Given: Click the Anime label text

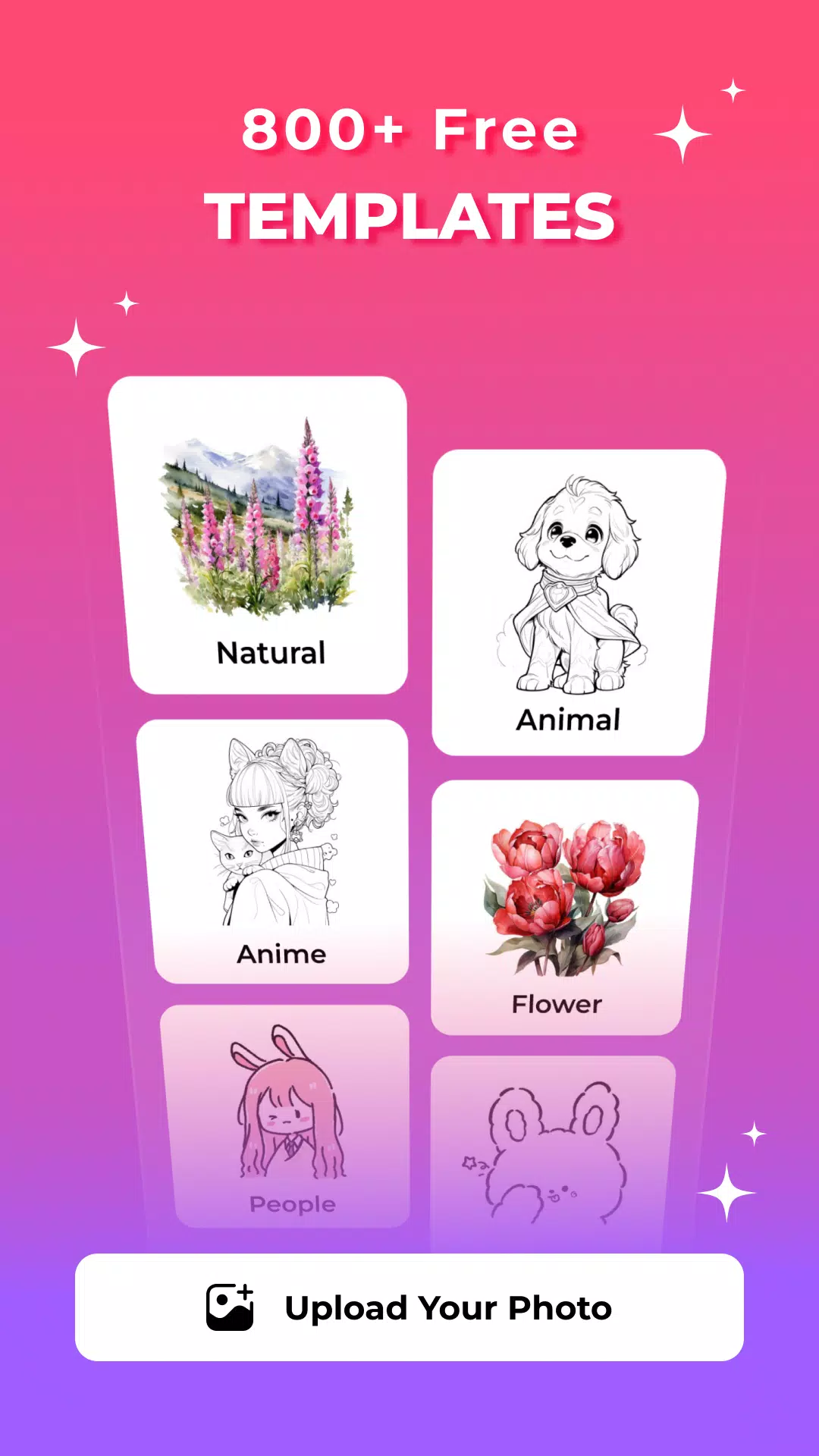Looking at the screenshot, I should pos(281,954).
